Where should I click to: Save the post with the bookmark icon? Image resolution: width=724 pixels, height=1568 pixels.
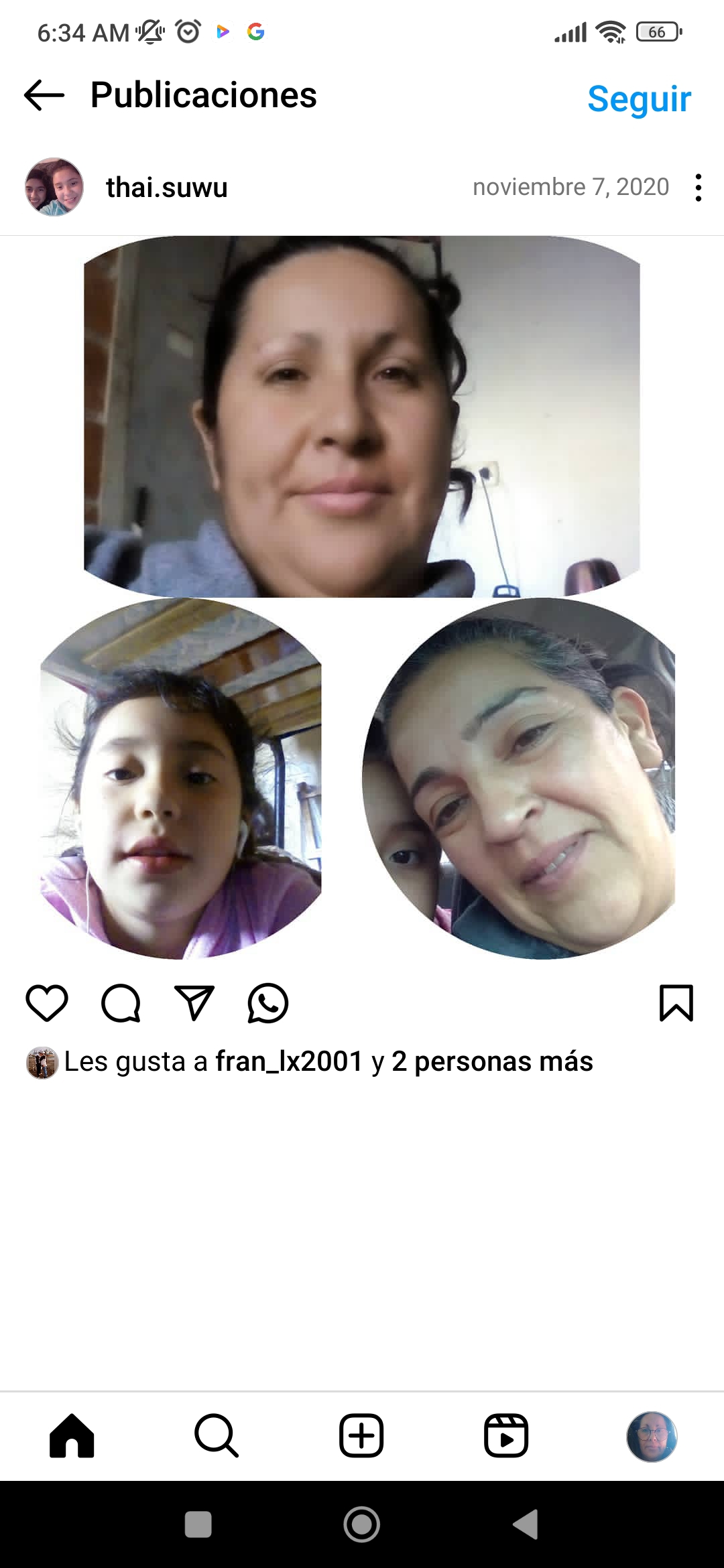[x=676, y=1003]
